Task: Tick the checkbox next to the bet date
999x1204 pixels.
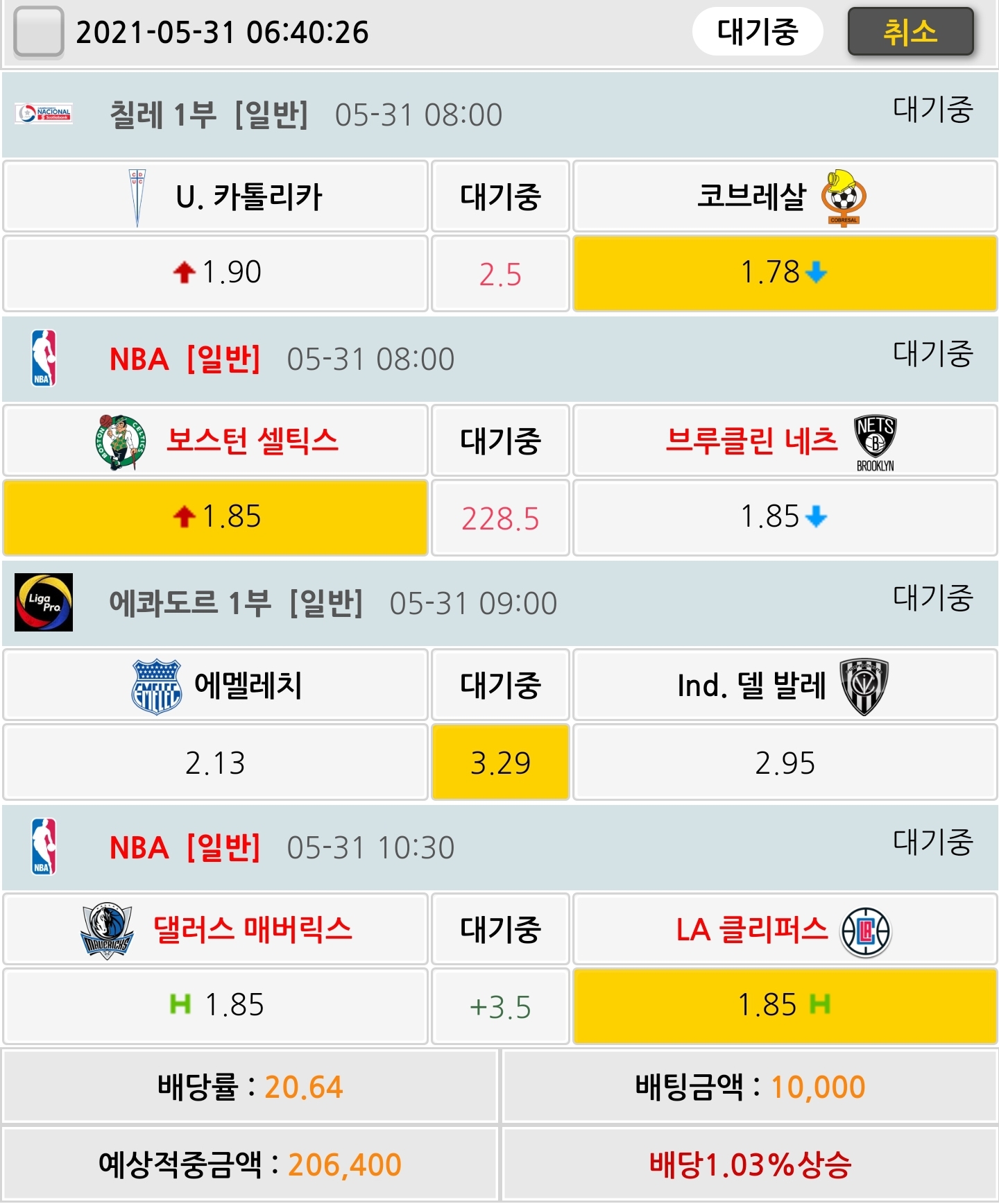Action: (x=39, y=32)
